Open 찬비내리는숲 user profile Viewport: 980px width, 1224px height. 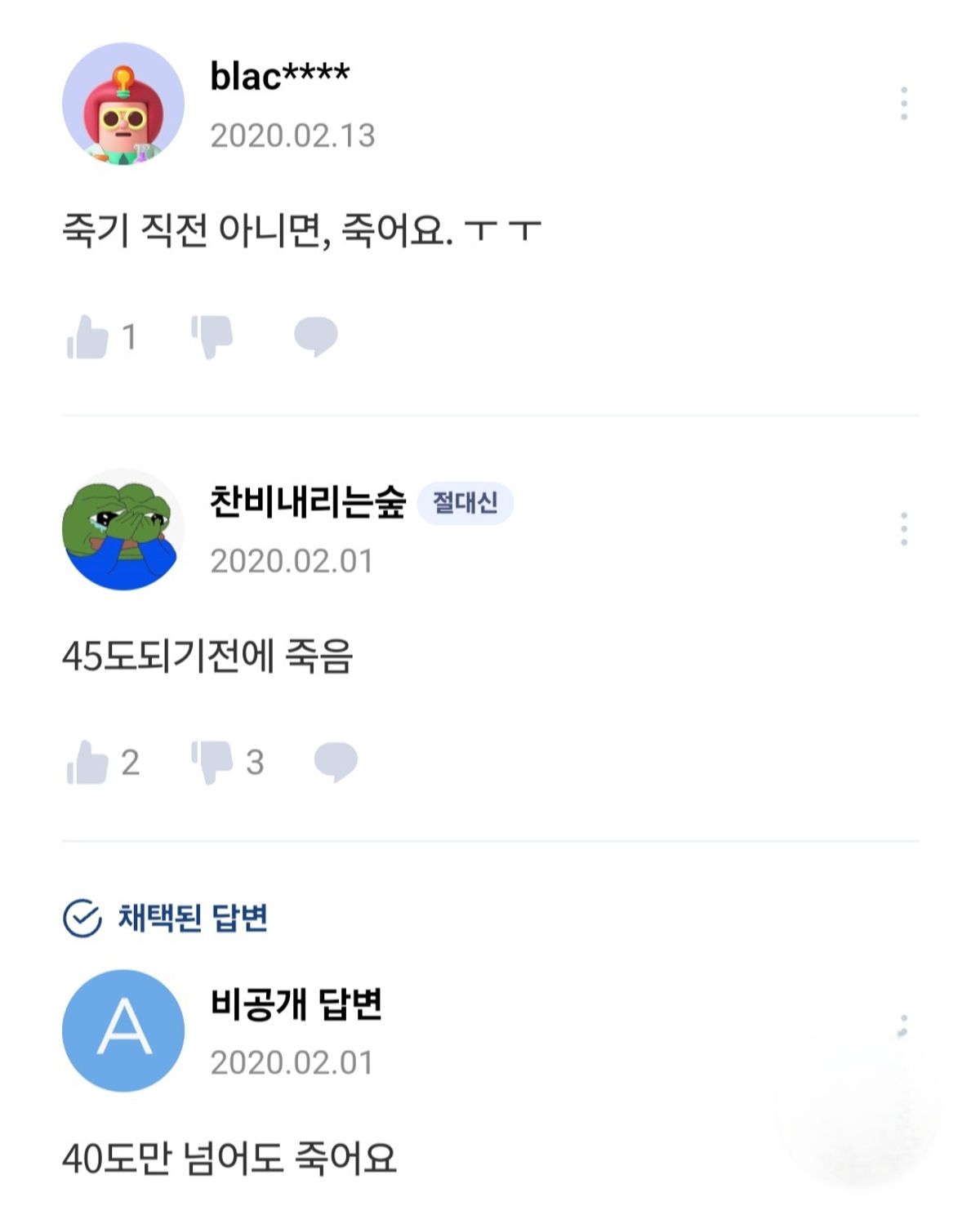pos(307,501)
